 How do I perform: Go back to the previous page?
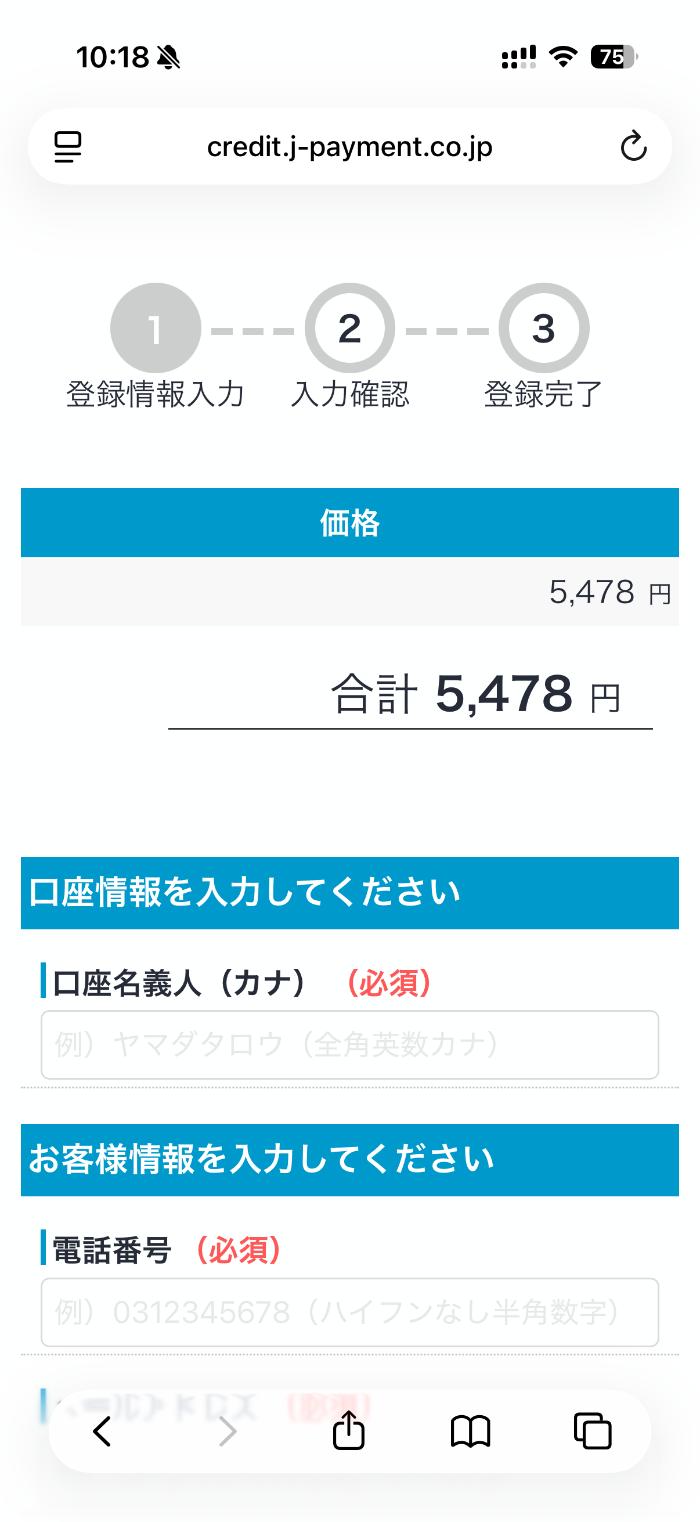click(x=102, y=1432)
